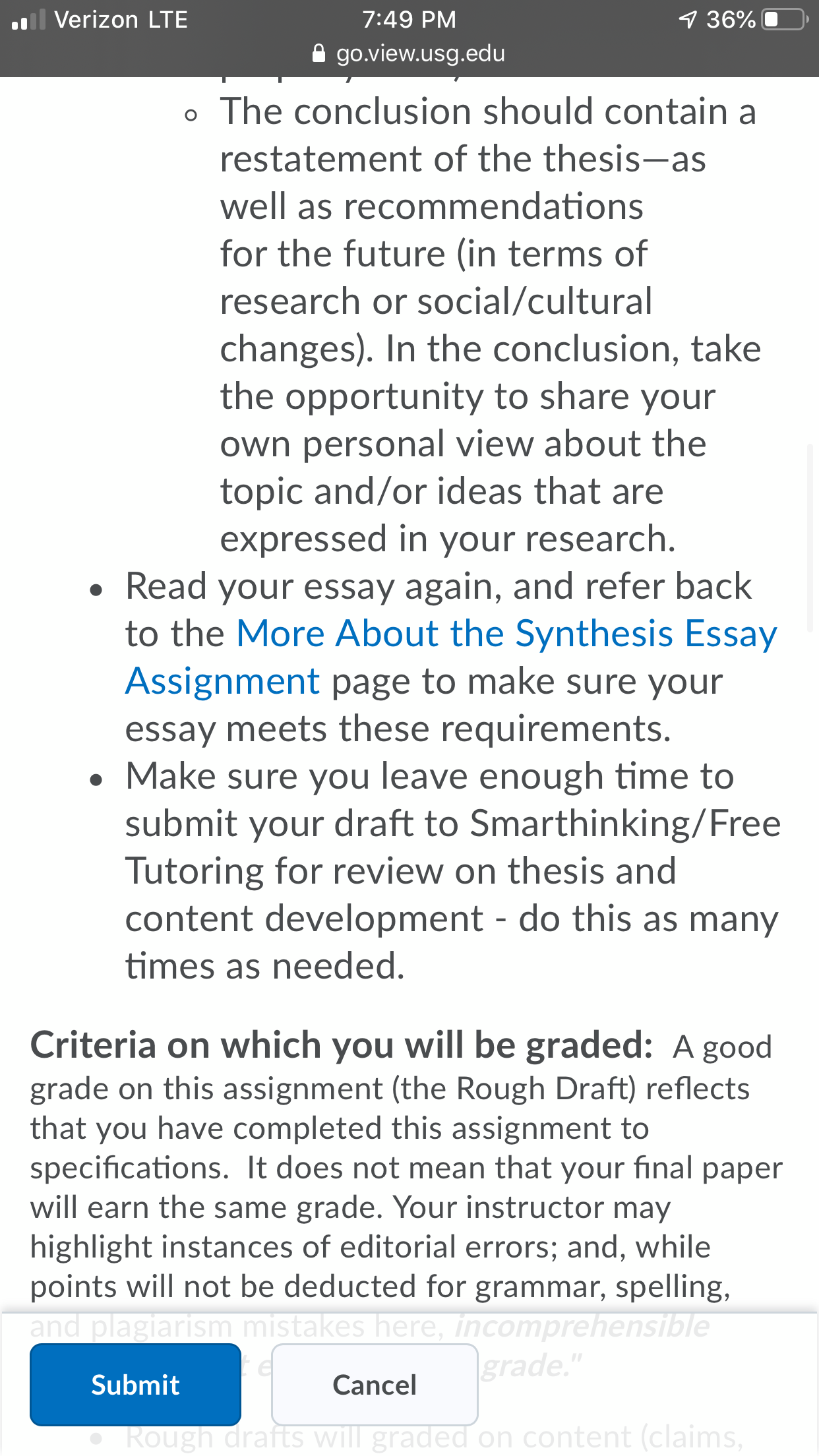Tap the blue Submit button
The width and height of the screenshot is (819, 1456).
coord(135,1384)
